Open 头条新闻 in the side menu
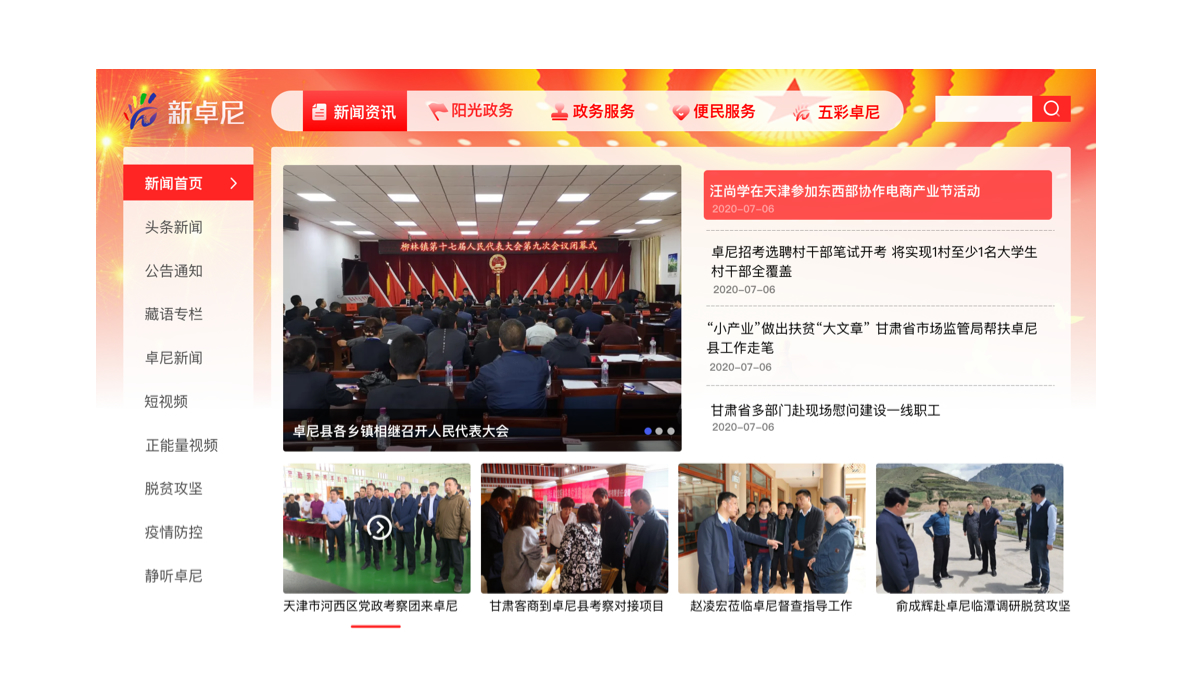The height and width of the screenshot is (700, 1200). (x=174, y=227)
